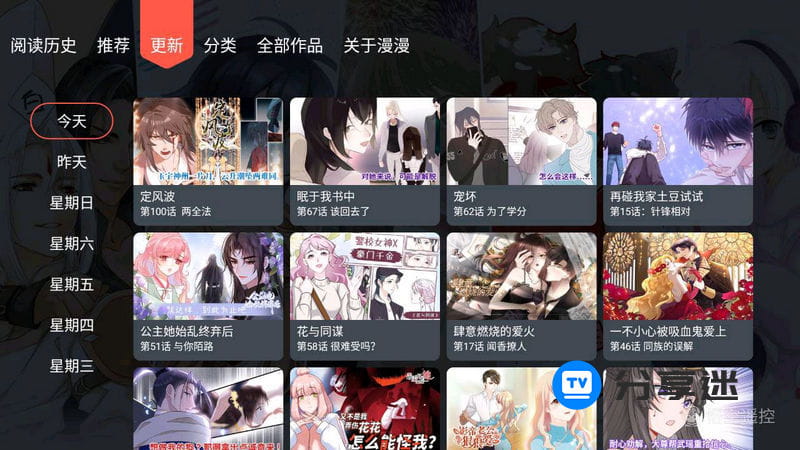Select the 更新 tab
Screen dimensions: 800x450
166,45
